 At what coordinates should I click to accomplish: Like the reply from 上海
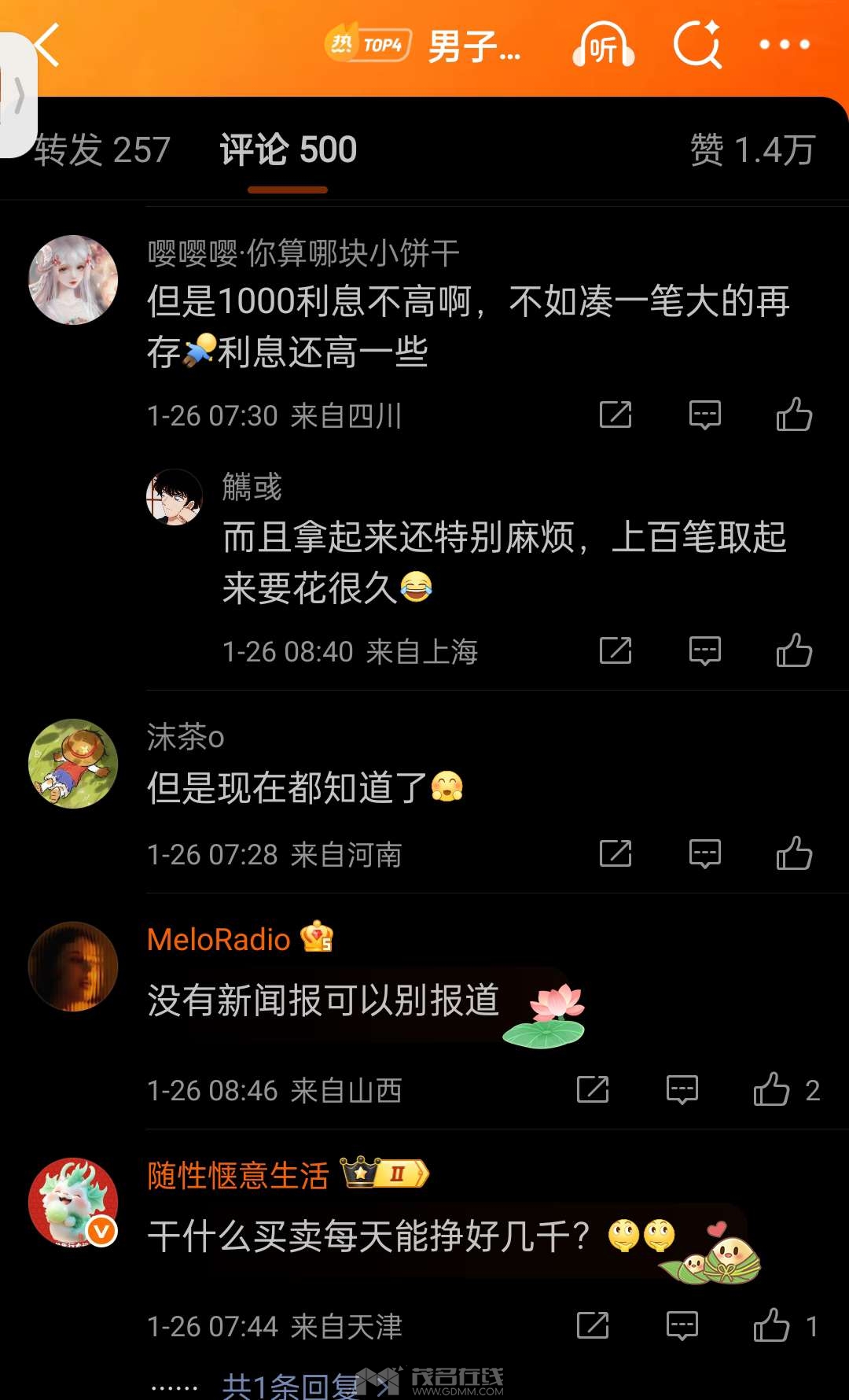point(794,651)
